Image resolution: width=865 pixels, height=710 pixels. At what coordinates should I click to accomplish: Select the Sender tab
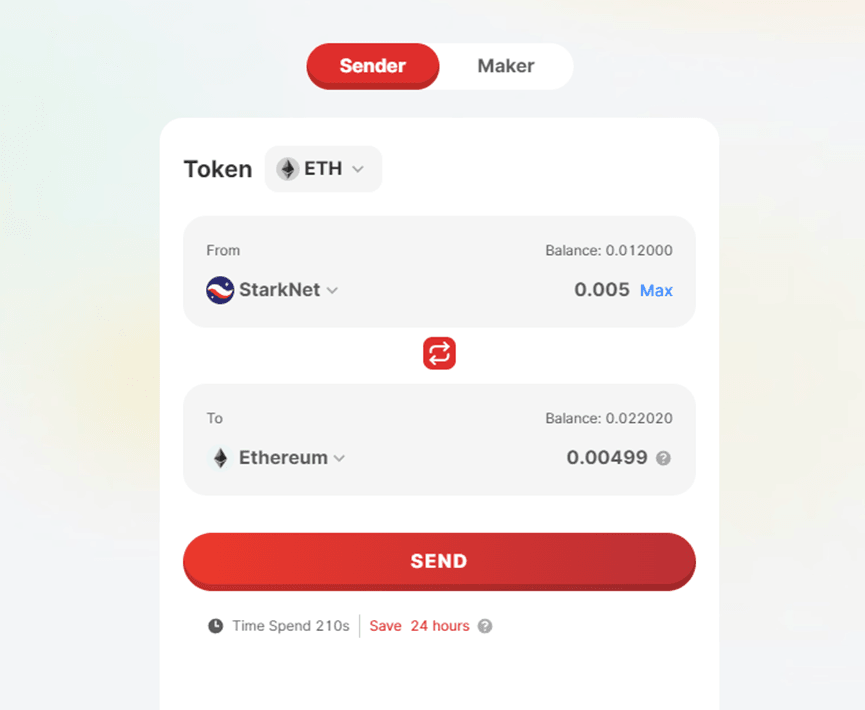(372, 66)
